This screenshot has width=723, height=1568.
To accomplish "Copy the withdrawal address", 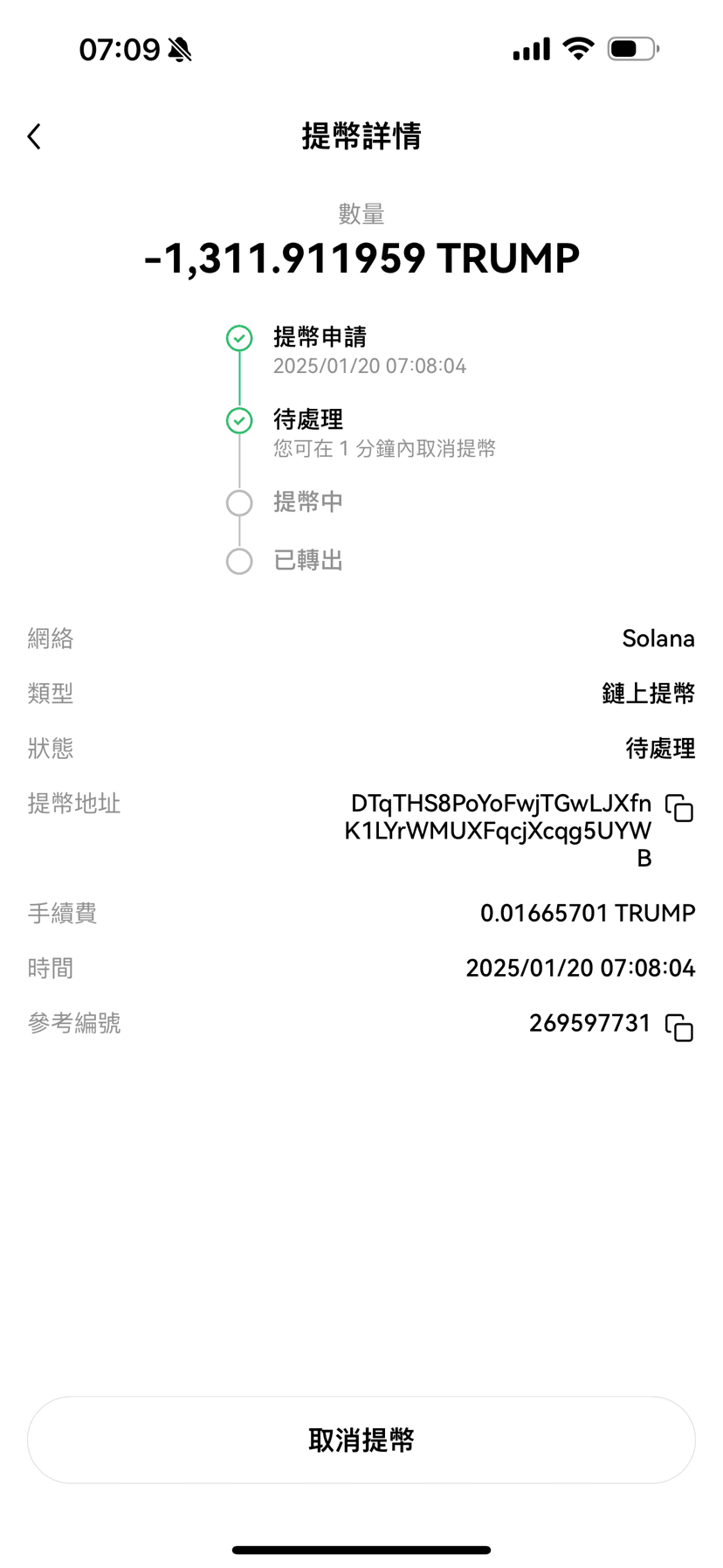I will [x=679, y=808].
